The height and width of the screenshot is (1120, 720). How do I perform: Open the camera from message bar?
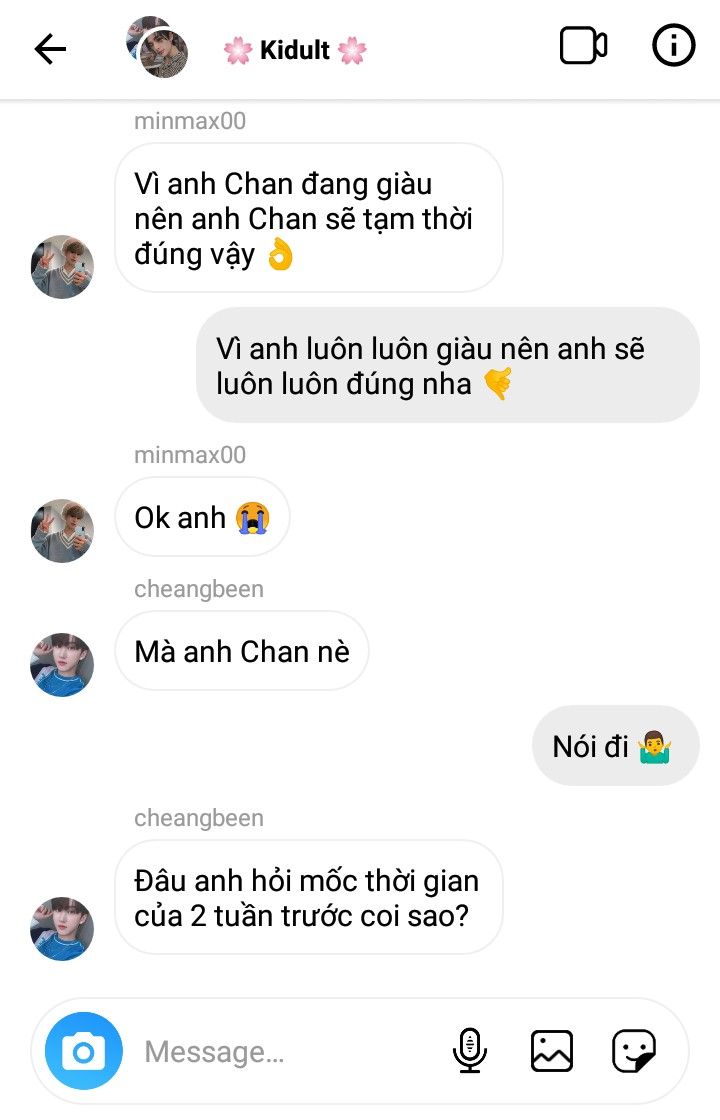click(84, 1051)
